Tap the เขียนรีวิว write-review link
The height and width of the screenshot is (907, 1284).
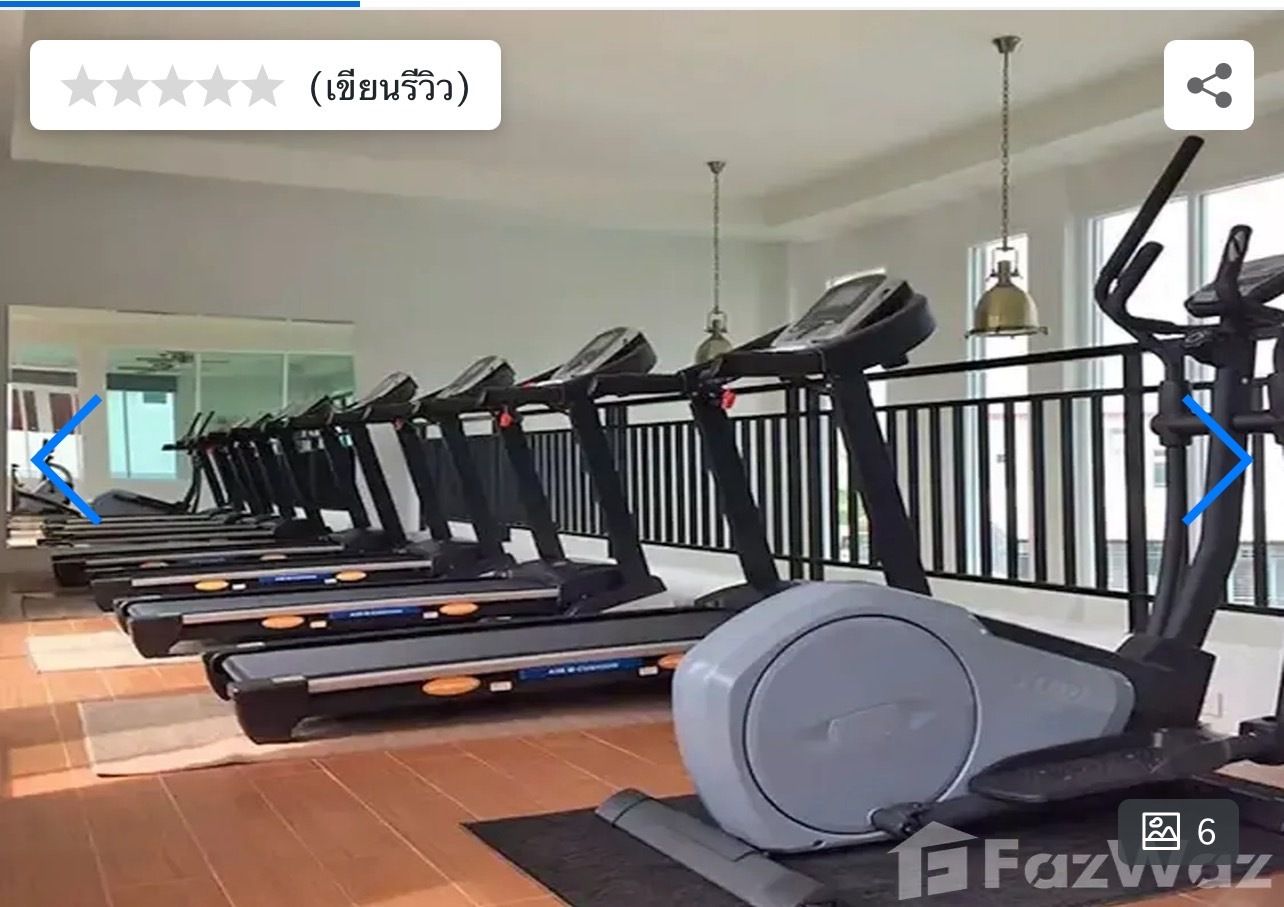[390, 87]
